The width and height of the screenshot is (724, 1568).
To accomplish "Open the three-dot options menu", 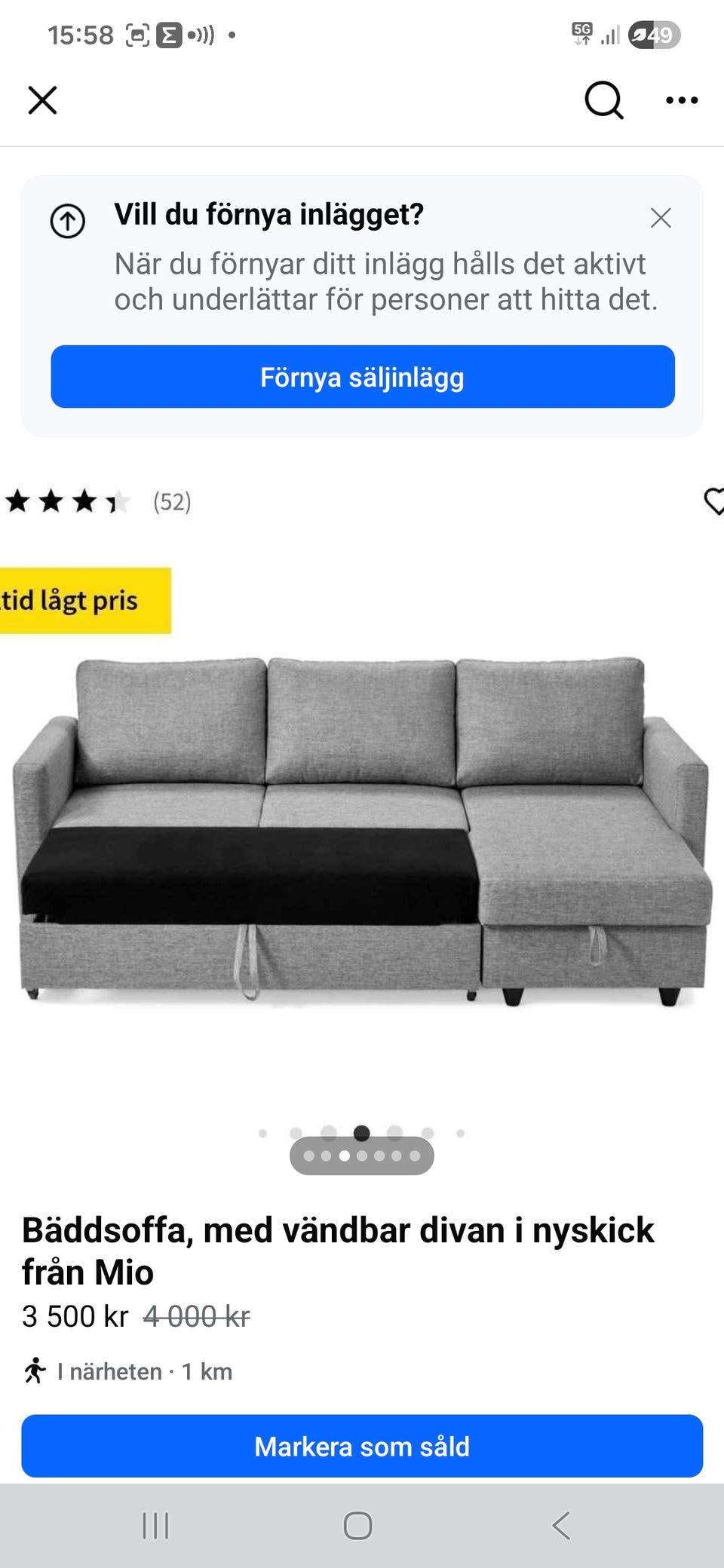I will [681, 100].
